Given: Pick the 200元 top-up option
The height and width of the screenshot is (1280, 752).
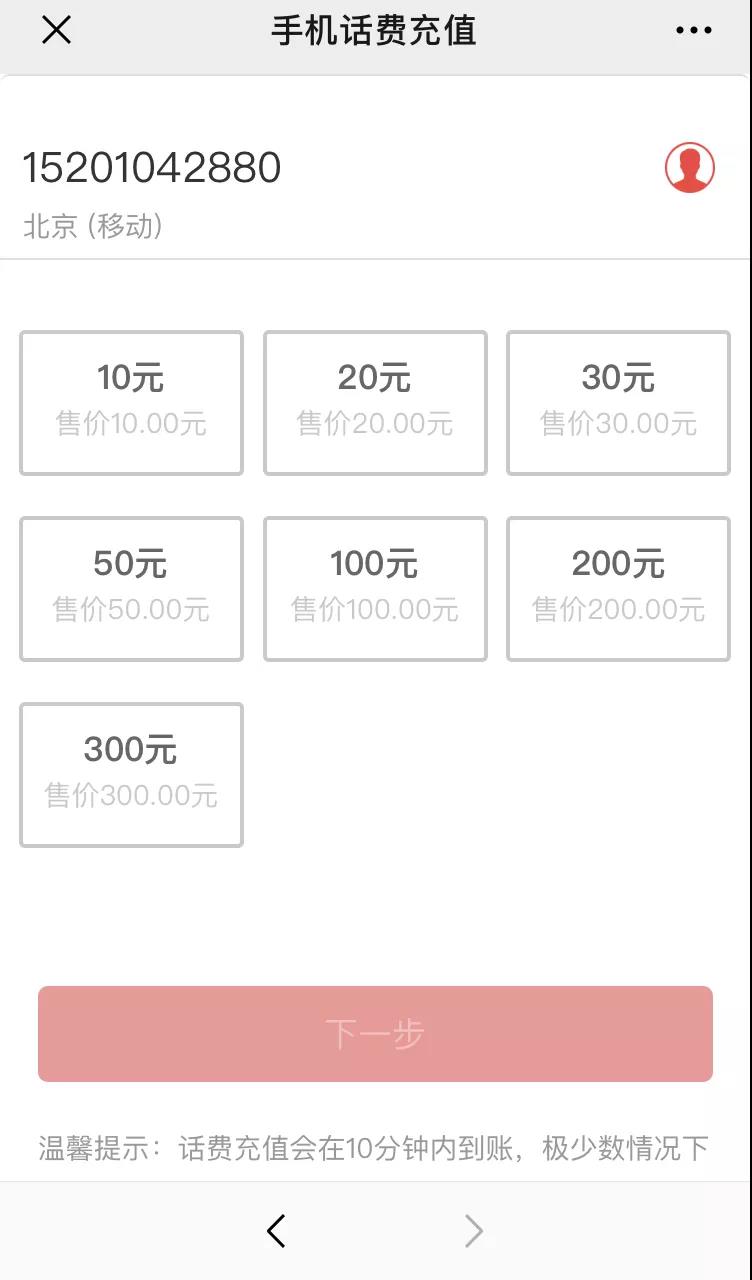Looking at the screenshot, I should (x=618, y=588).
